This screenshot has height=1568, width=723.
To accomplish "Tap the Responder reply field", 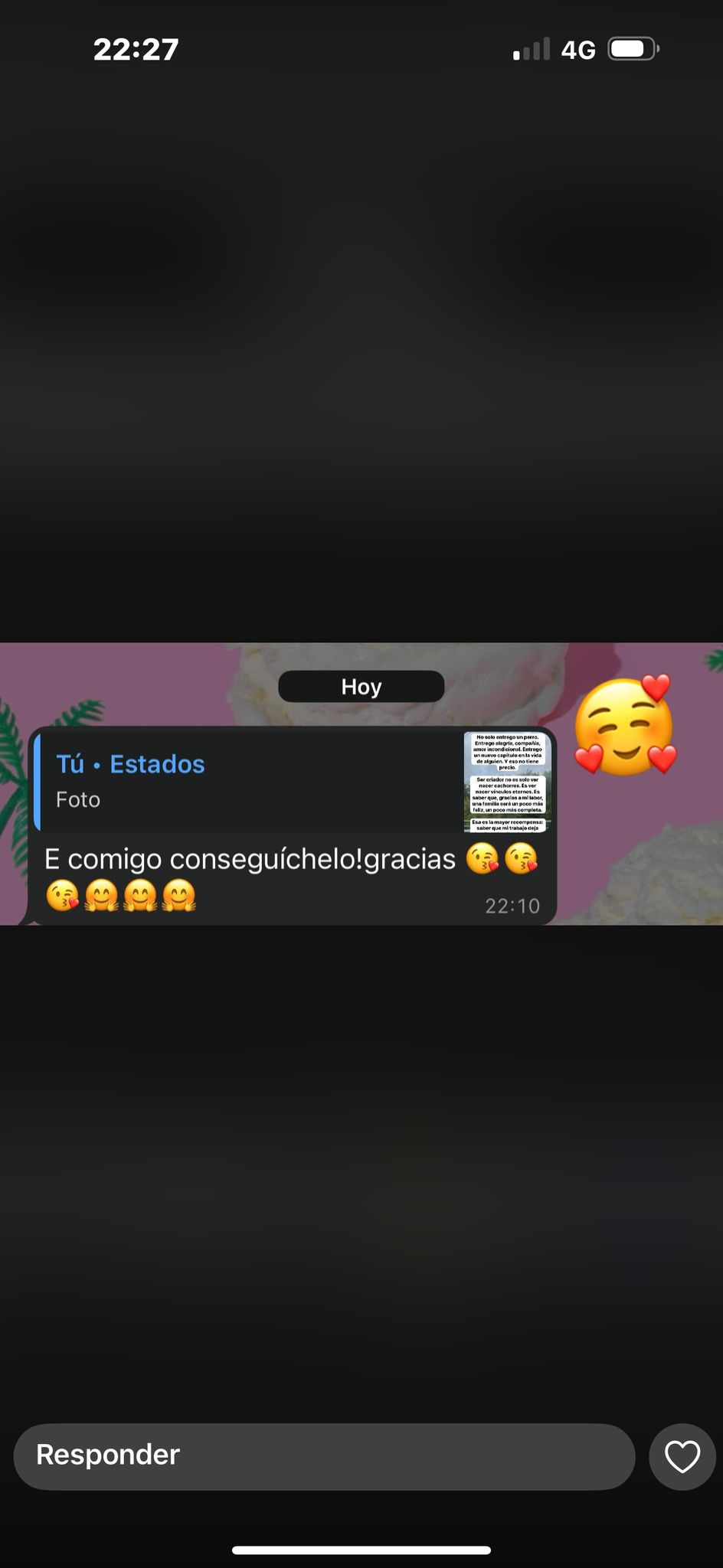I will point(325,1456).
